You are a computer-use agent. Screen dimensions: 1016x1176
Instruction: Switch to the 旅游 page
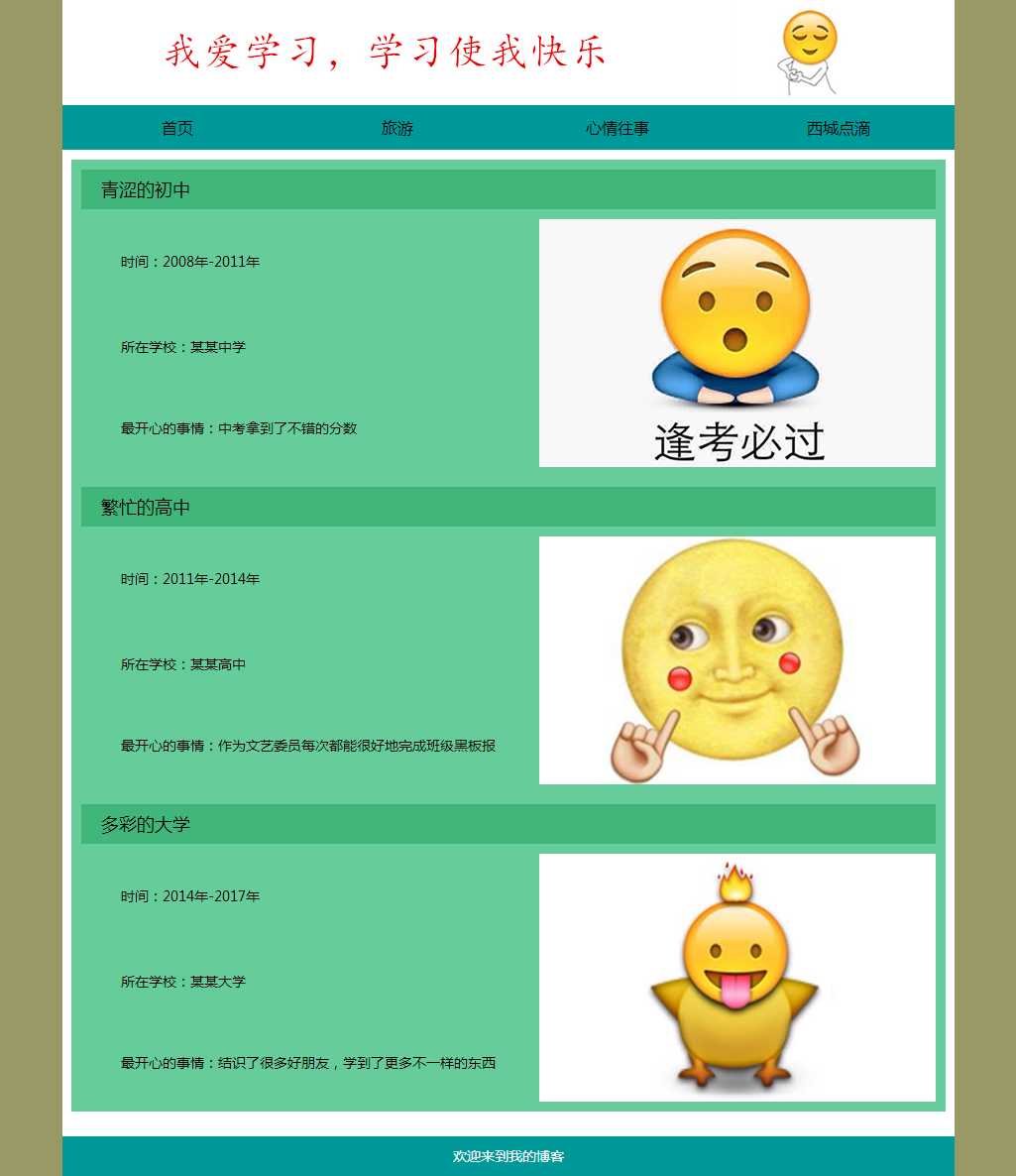(397, 128)
